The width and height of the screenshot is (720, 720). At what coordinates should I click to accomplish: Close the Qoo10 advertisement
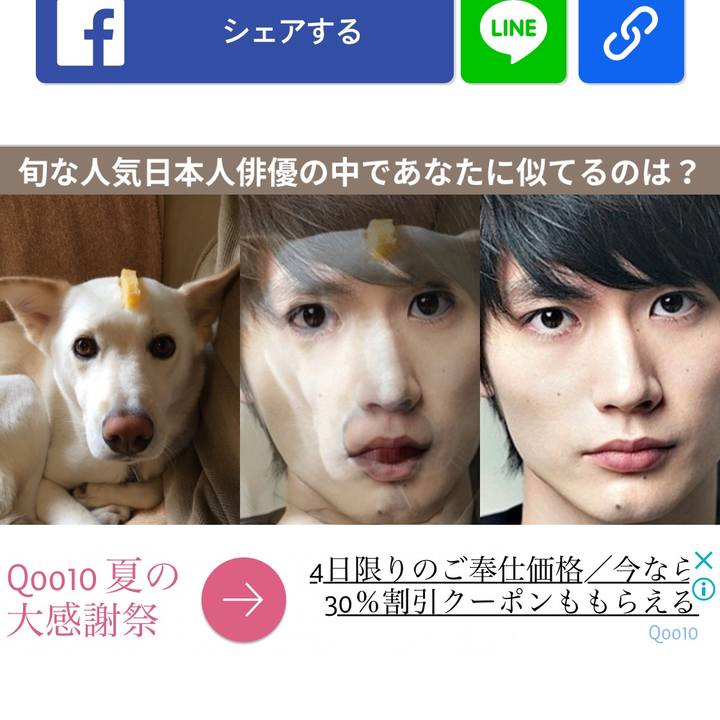(x=704, y=560)
